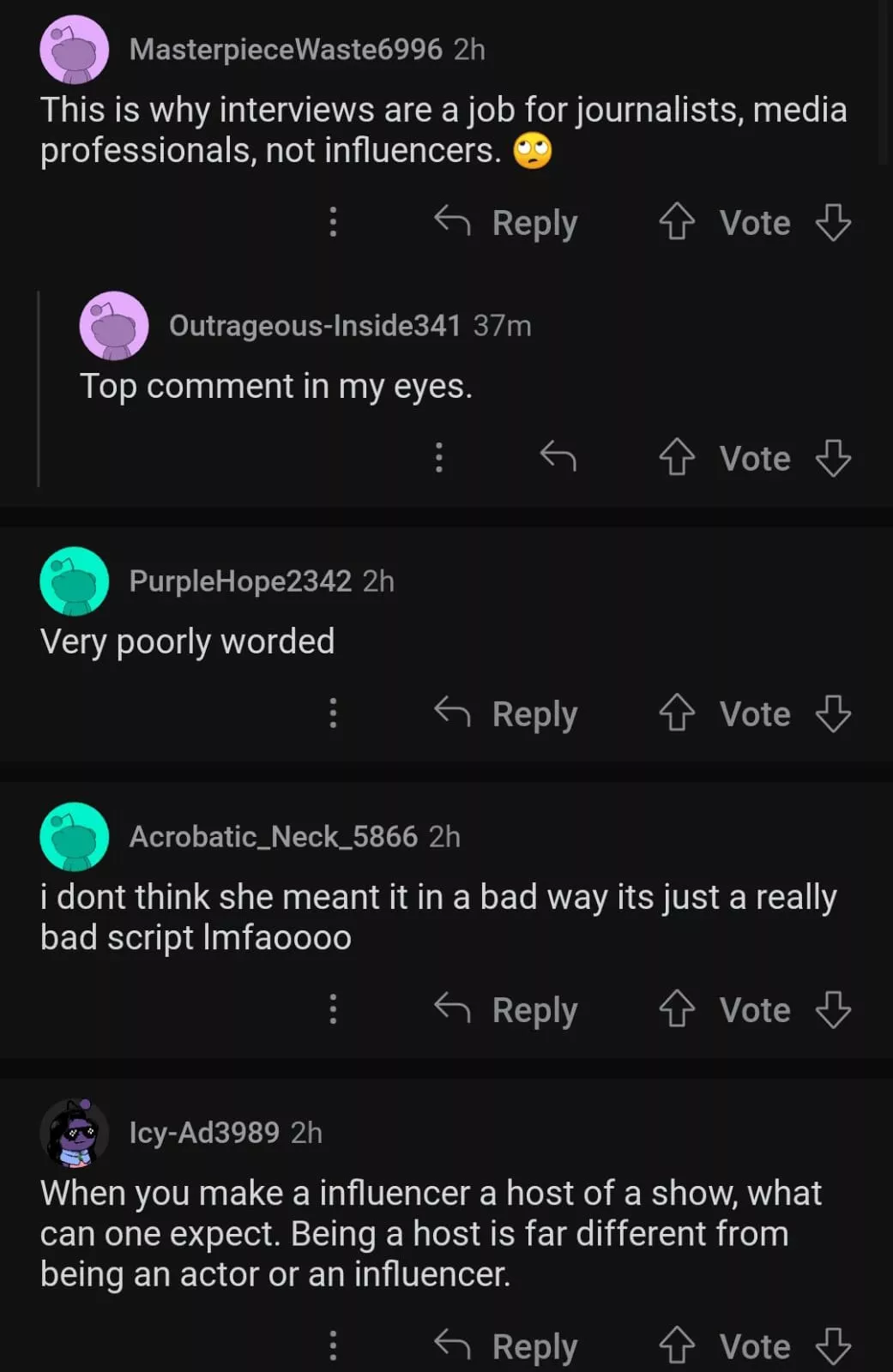Viewport: 893px width, 1372px height.
Task: Open Icy-Ad3989's profile avatar
Action: point(75,1133)
